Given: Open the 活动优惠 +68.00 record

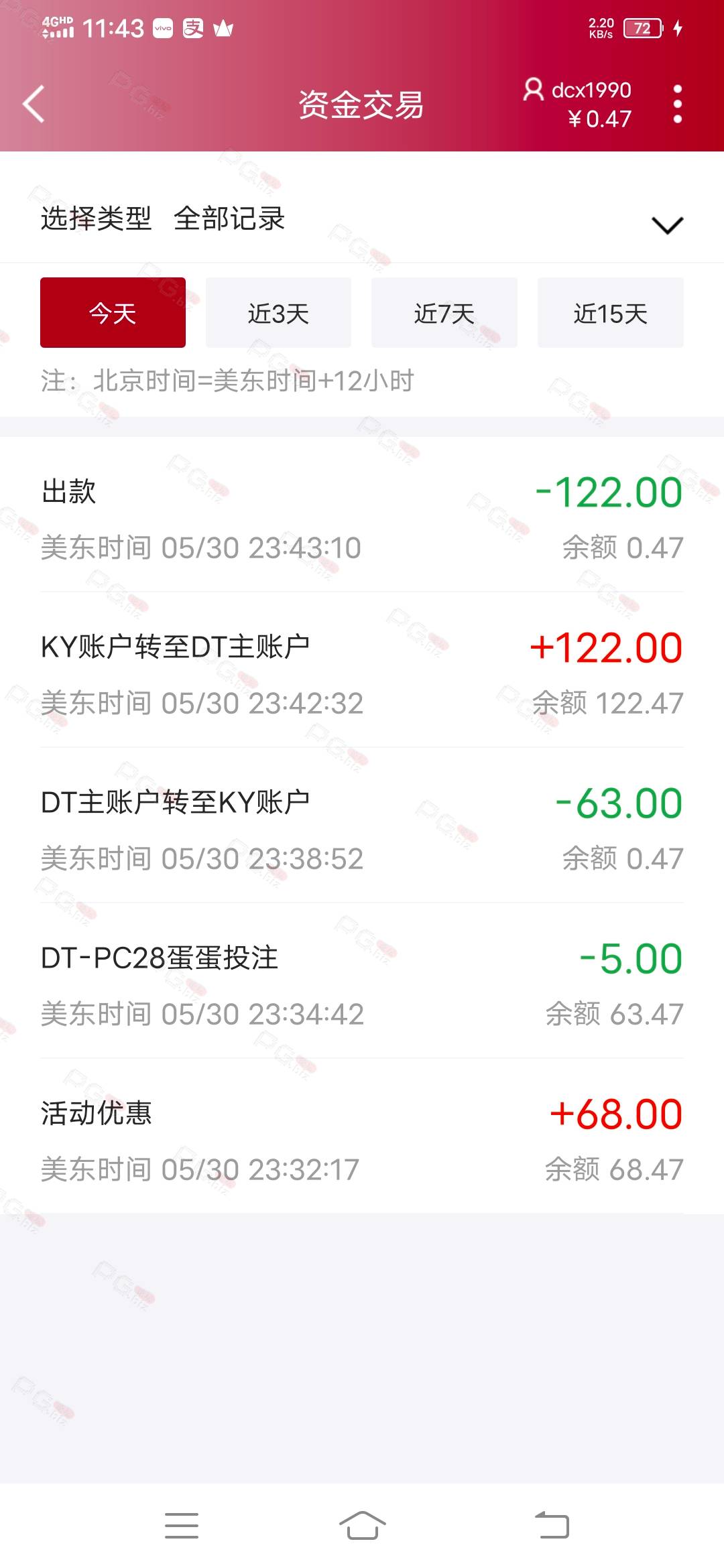Looking at the screenshot, I should (x=362, y=1136).
